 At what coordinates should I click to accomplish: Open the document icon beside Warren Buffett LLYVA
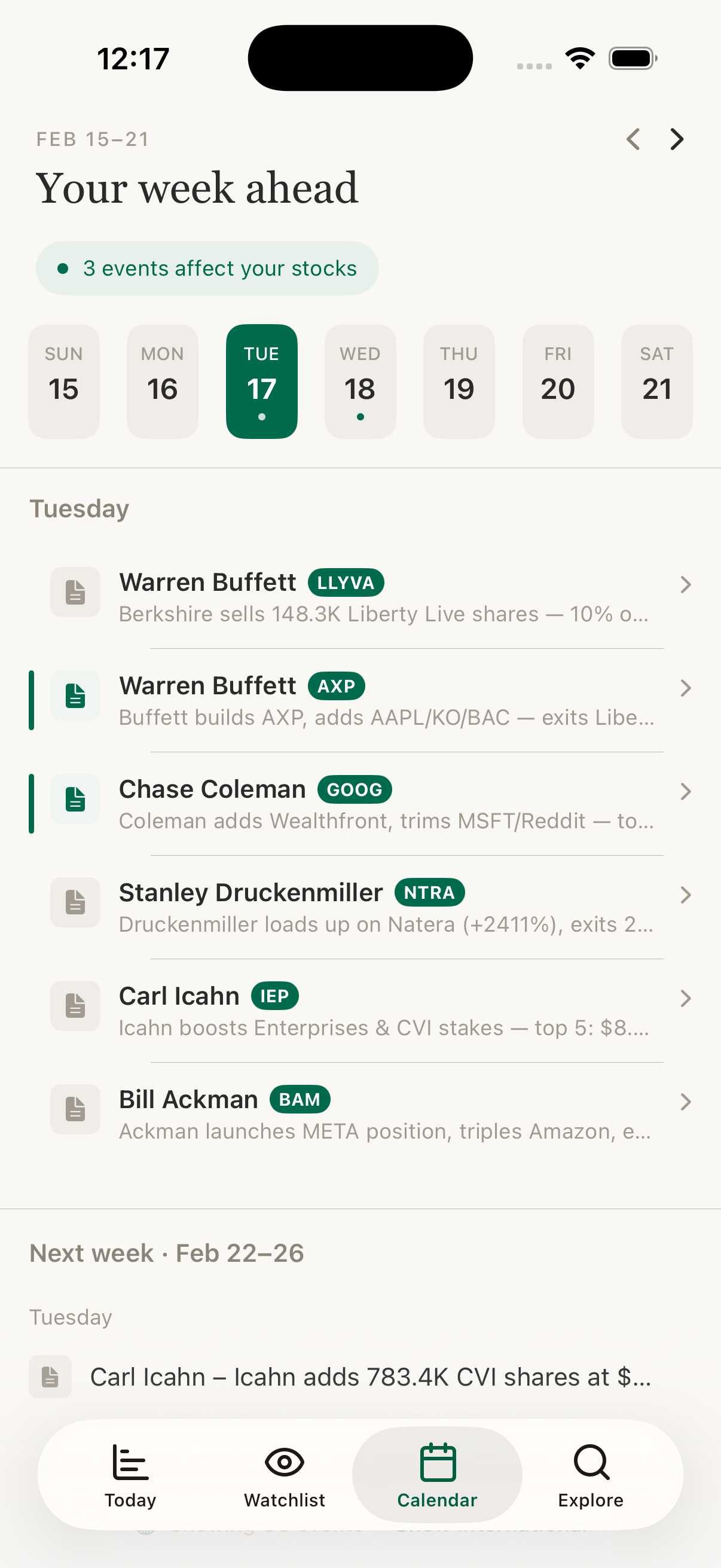[75, 591]
